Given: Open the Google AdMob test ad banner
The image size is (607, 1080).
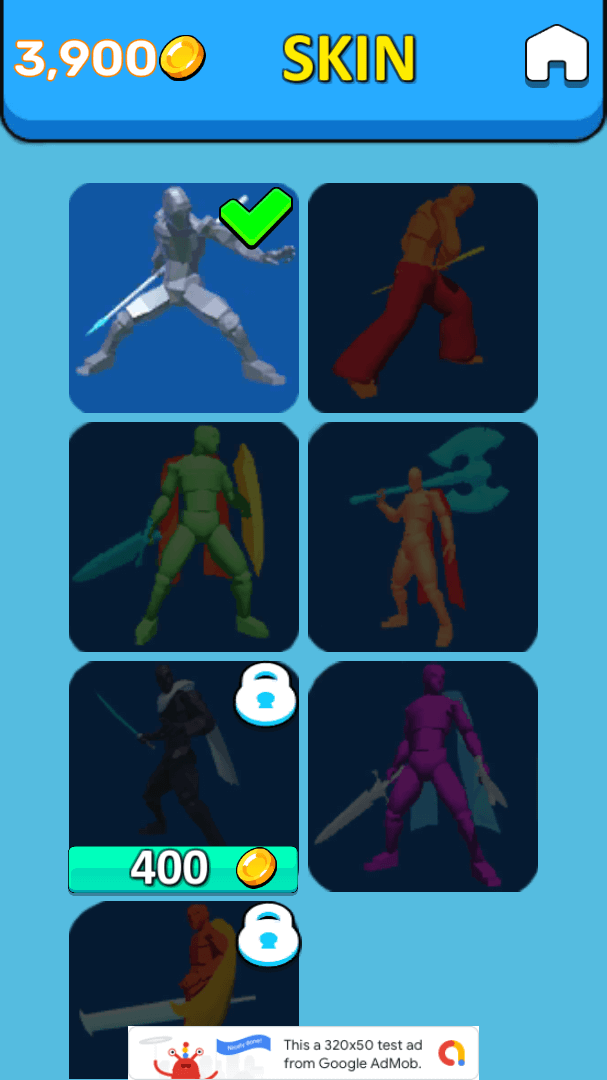Looking at the screenshot, I should click(x=303, y=1052).
